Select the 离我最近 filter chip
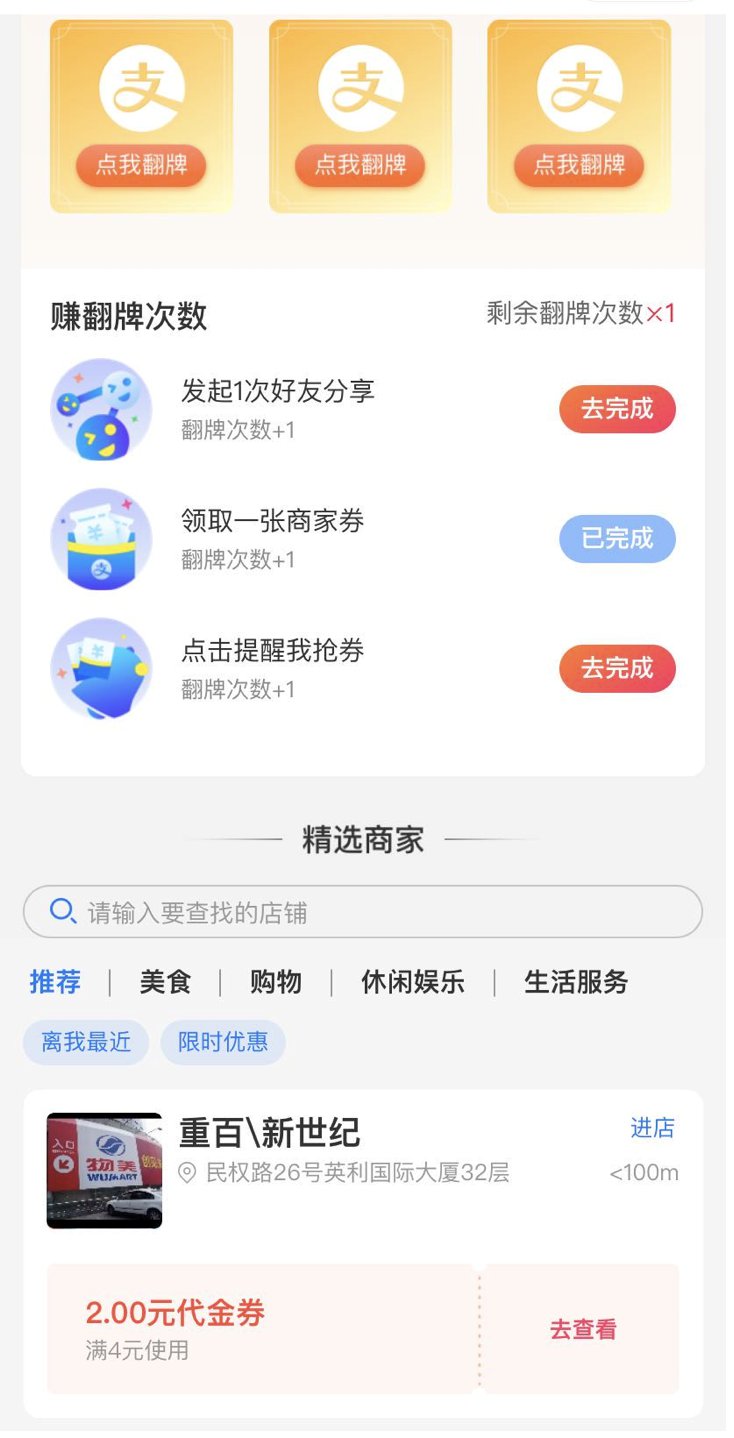 click(x=86, y=1042)
